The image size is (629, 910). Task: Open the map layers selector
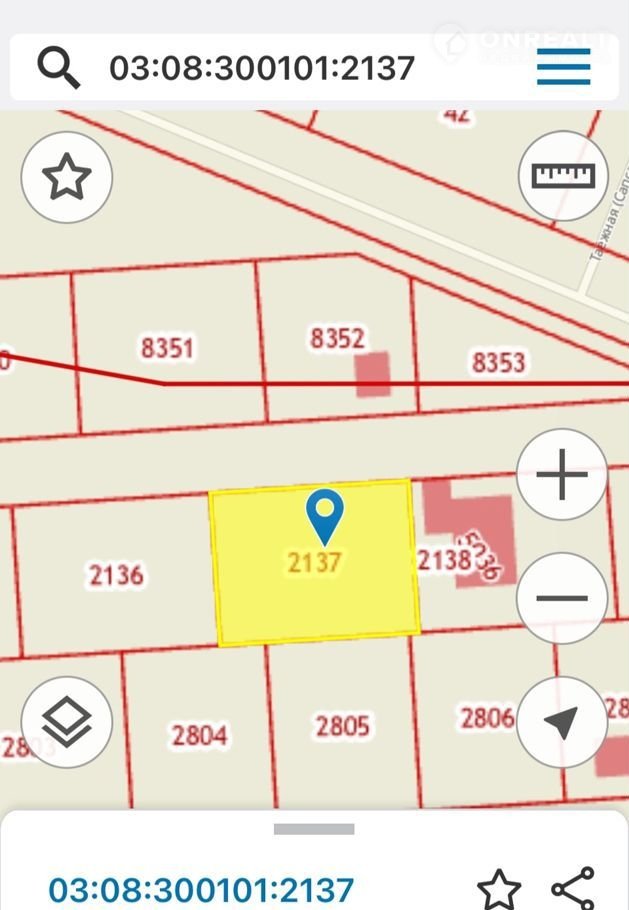tap(66, 722)
